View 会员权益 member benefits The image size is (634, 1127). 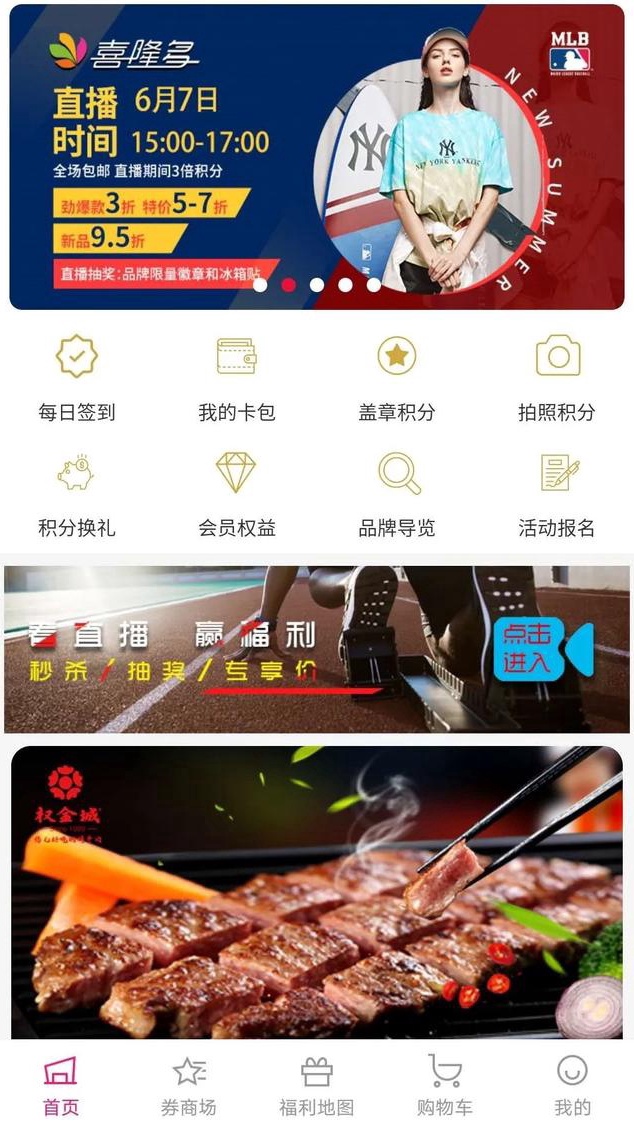pyautogui.click(x=237, y=493)
